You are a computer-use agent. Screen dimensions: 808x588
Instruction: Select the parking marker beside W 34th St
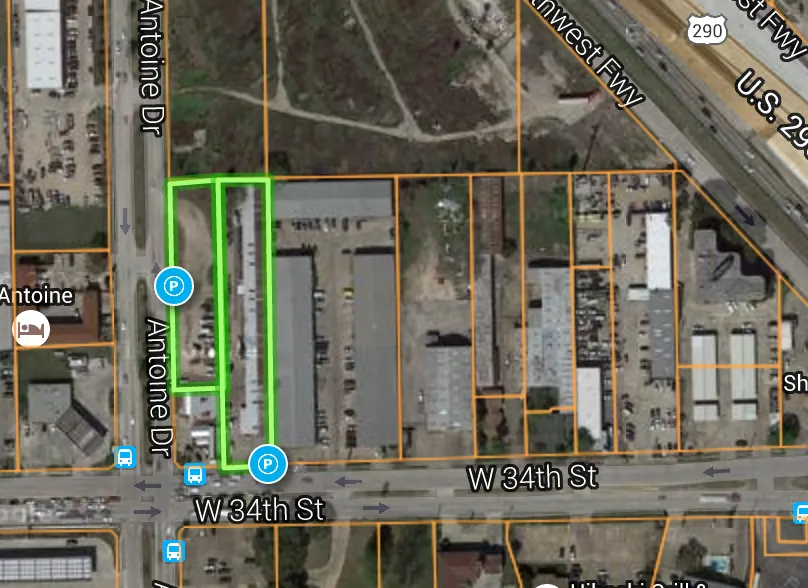pyautogui.click(x=267, y=463)
